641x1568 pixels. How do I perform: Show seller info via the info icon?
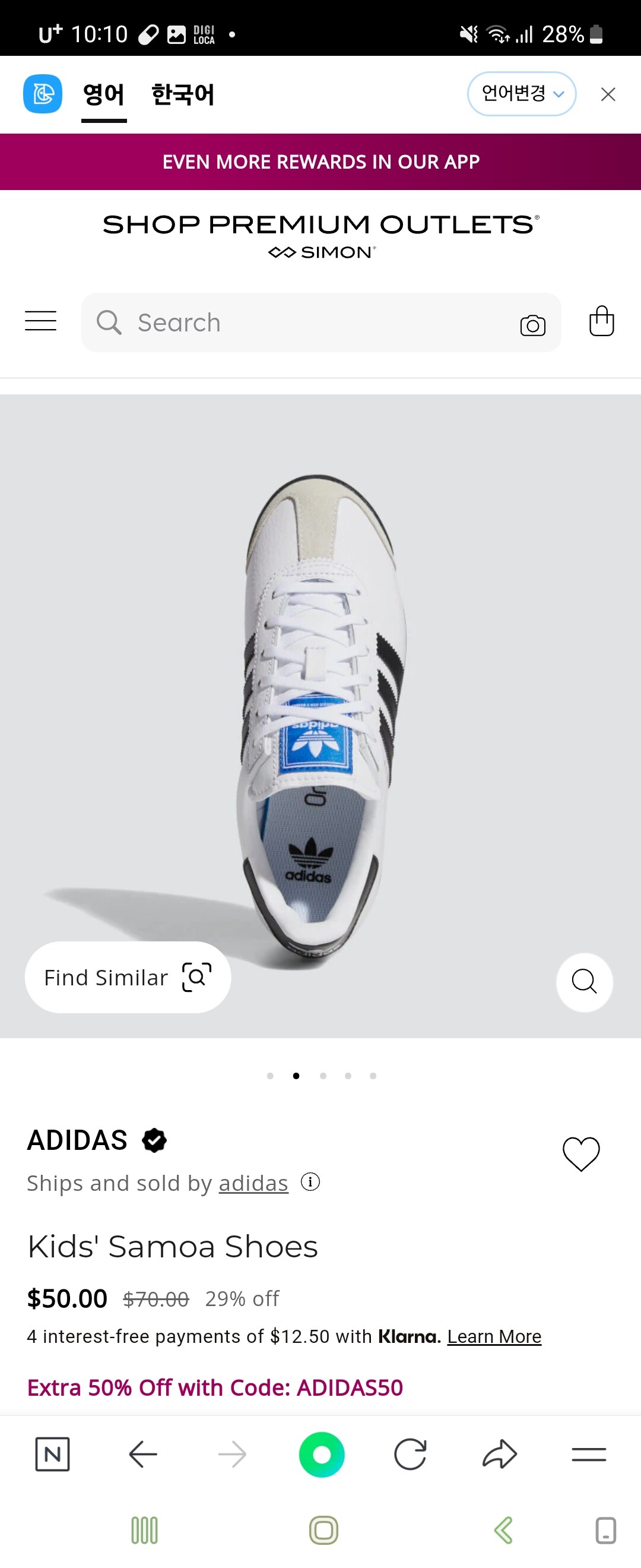pyautogui.click(x=310, y=1182)
